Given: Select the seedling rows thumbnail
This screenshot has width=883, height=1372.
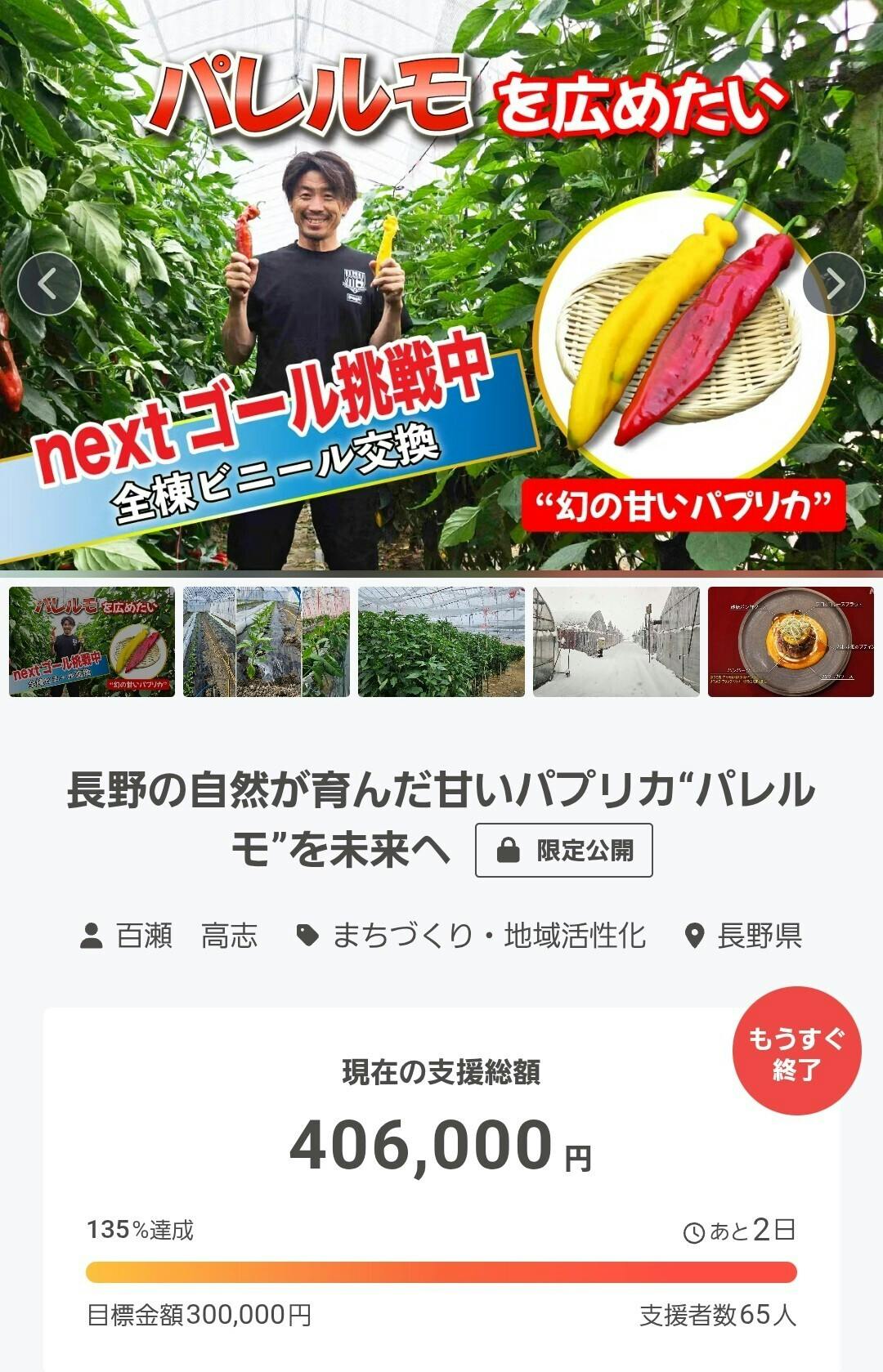Looking at the screenshot, I should [267, 641].
